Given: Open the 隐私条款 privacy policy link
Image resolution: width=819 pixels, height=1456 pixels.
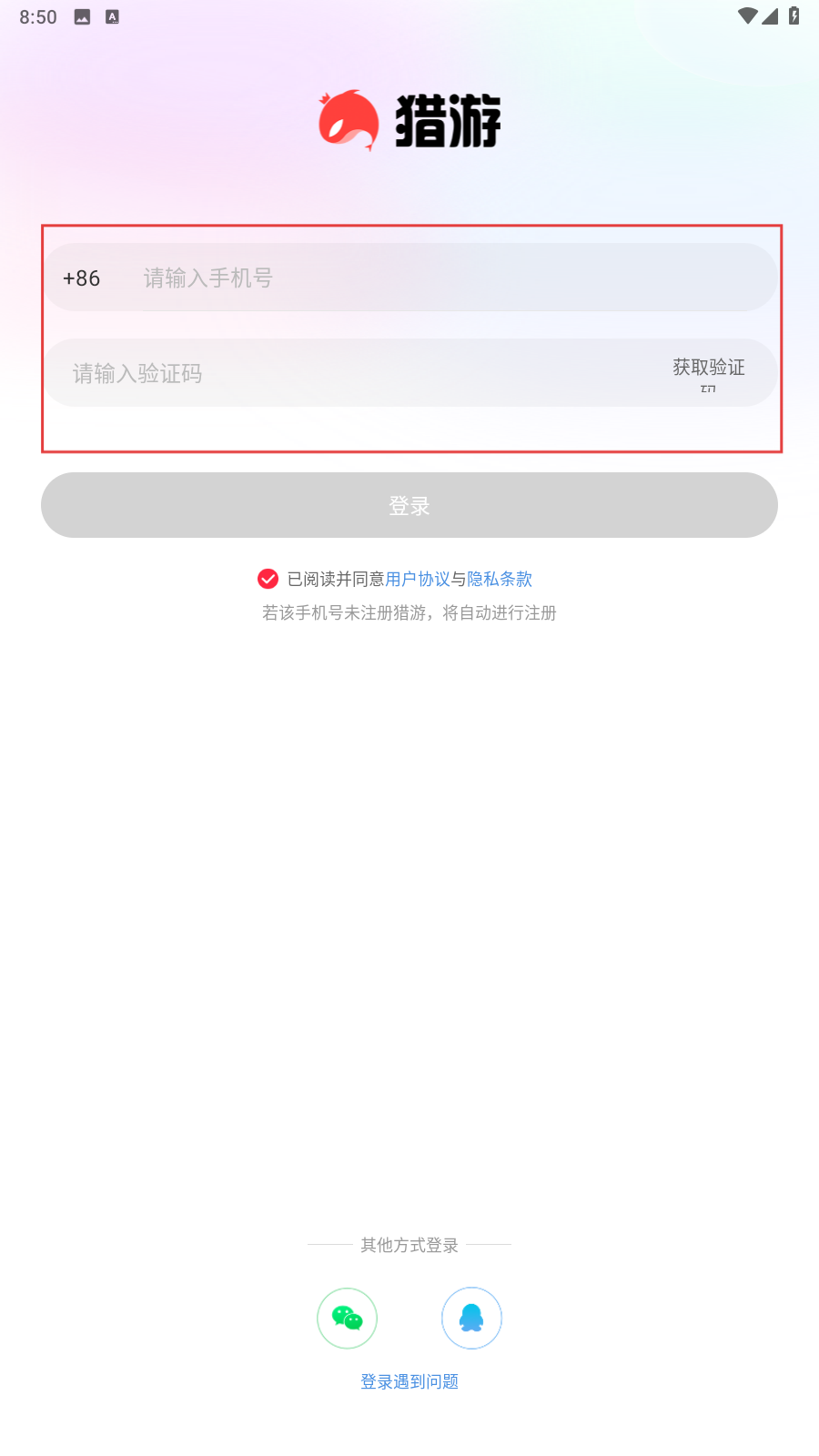Looking at the screenshot, I should click(500, 579).
